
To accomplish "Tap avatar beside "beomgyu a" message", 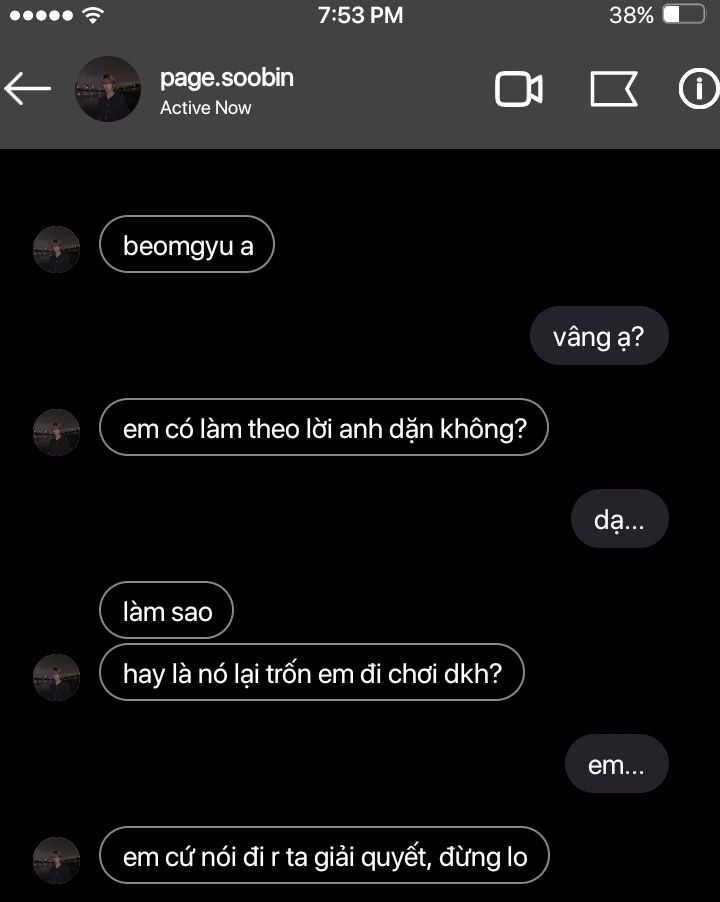I will click(57, 249).
